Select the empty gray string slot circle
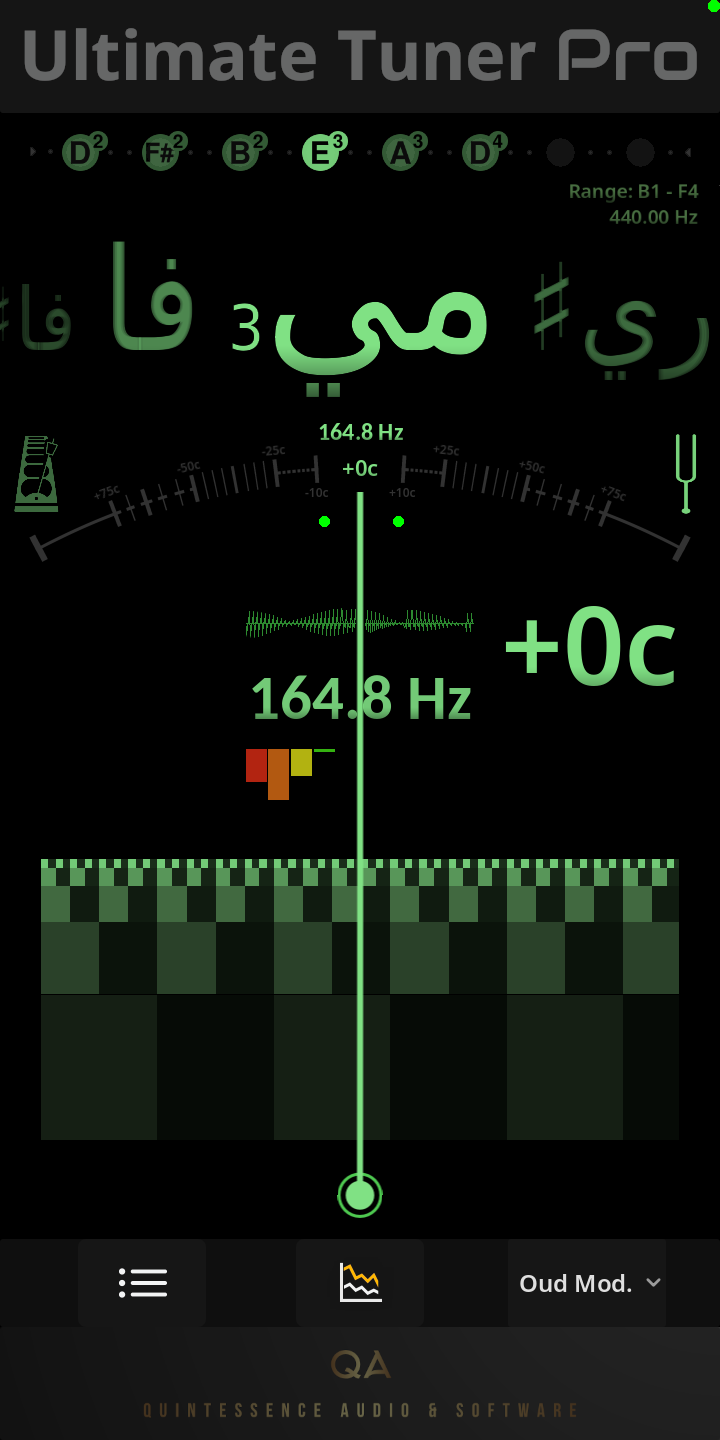This screenshot has width=720, height=1440. [560, 152]
